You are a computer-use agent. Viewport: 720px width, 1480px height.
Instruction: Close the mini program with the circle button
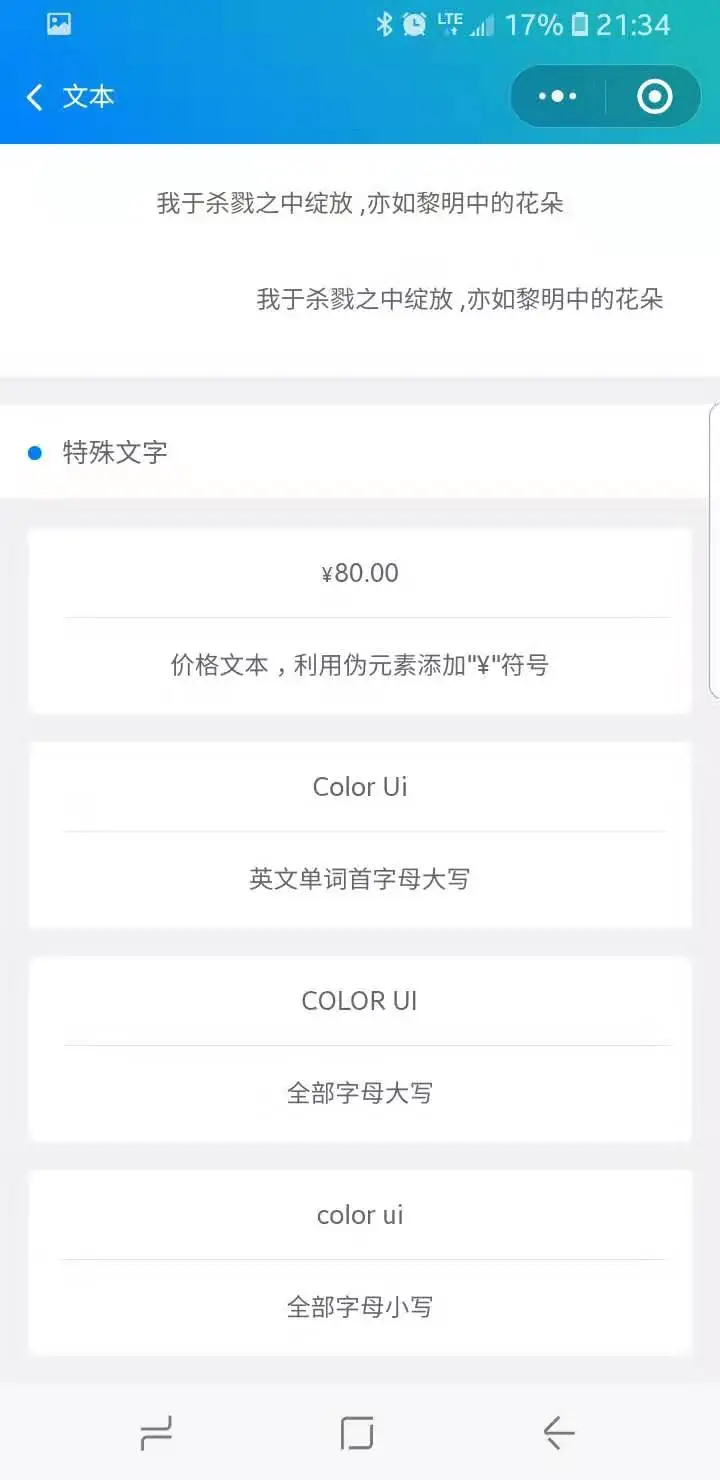pyautogui.click(x=654, y=97)
